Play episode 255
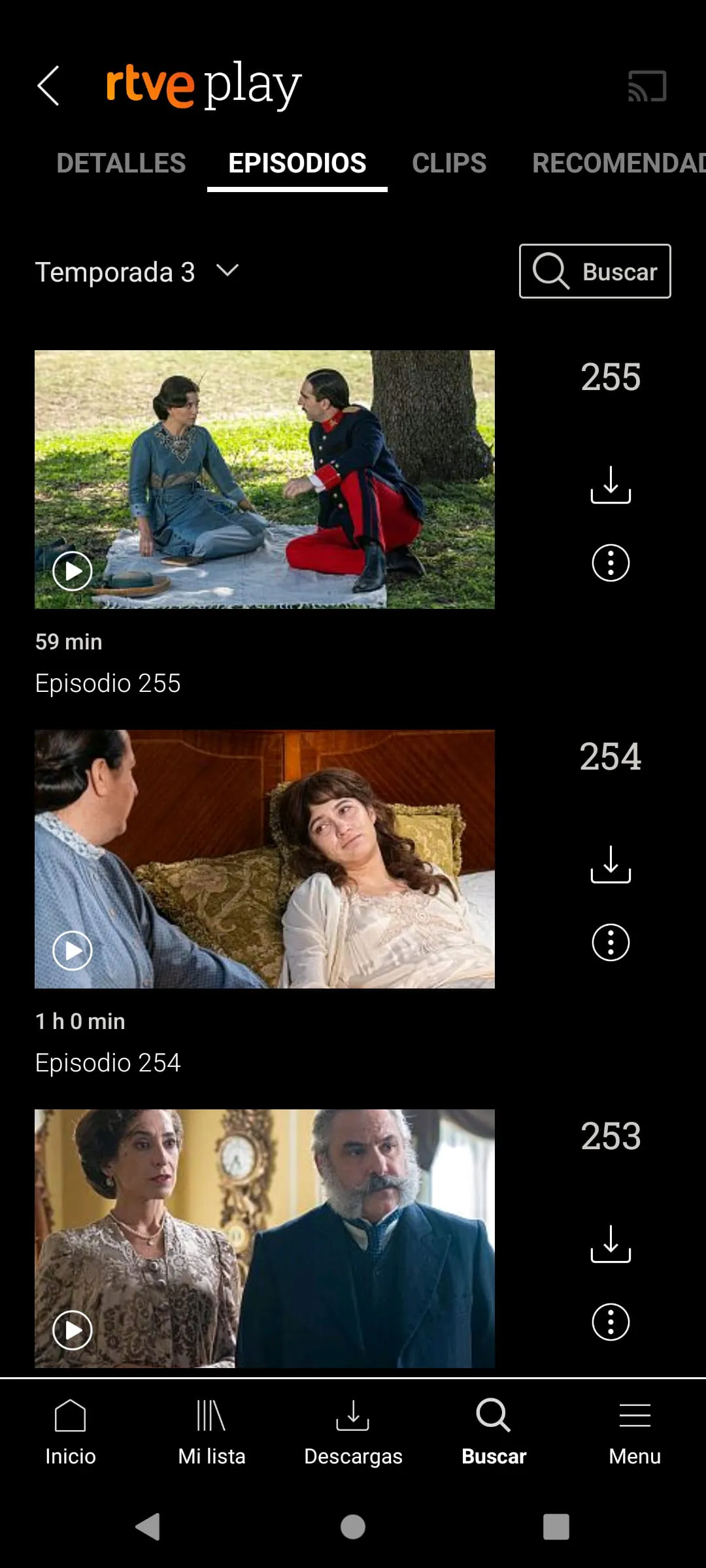 click(x=72, y=570)
